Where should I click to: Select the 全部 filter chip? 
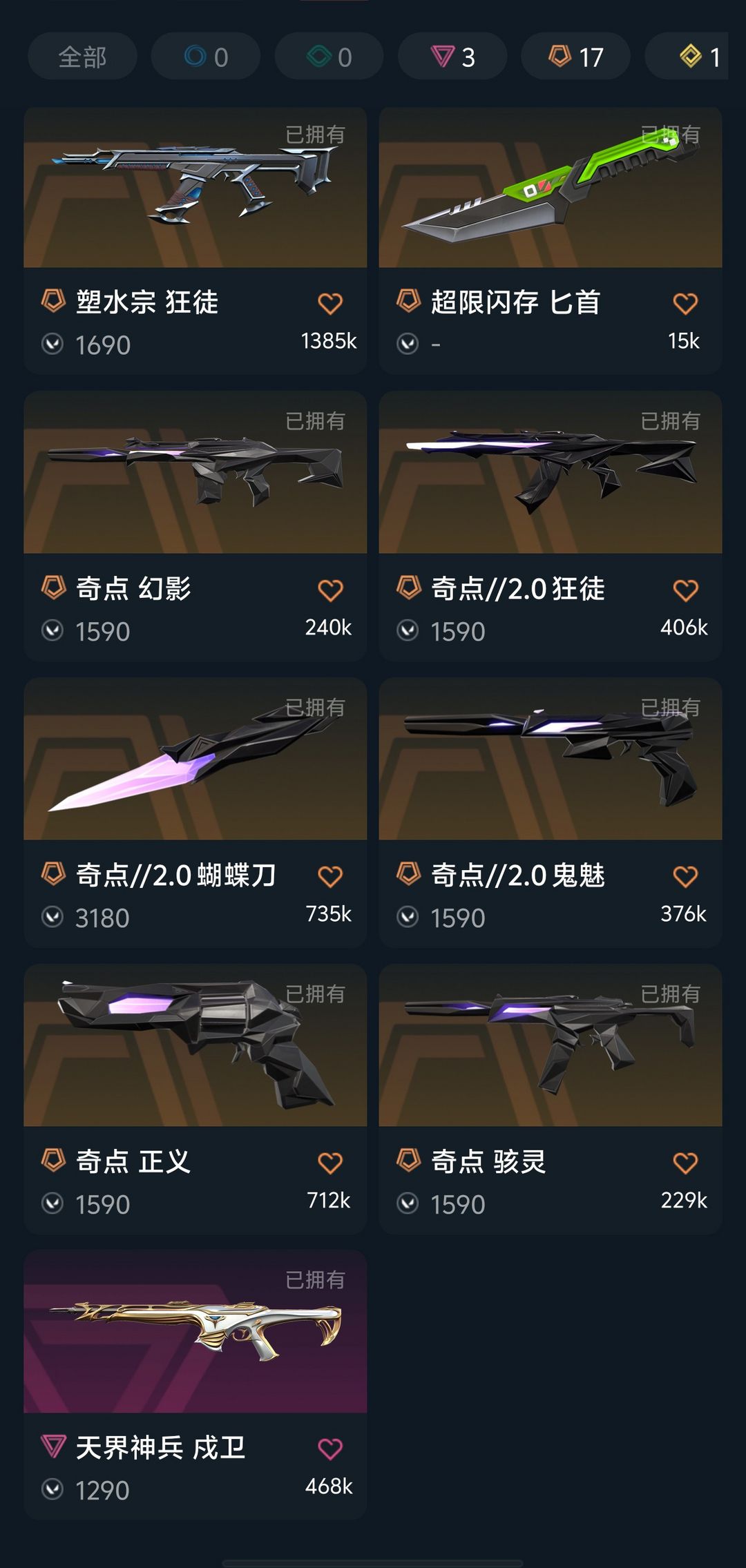tap(82, 56)
